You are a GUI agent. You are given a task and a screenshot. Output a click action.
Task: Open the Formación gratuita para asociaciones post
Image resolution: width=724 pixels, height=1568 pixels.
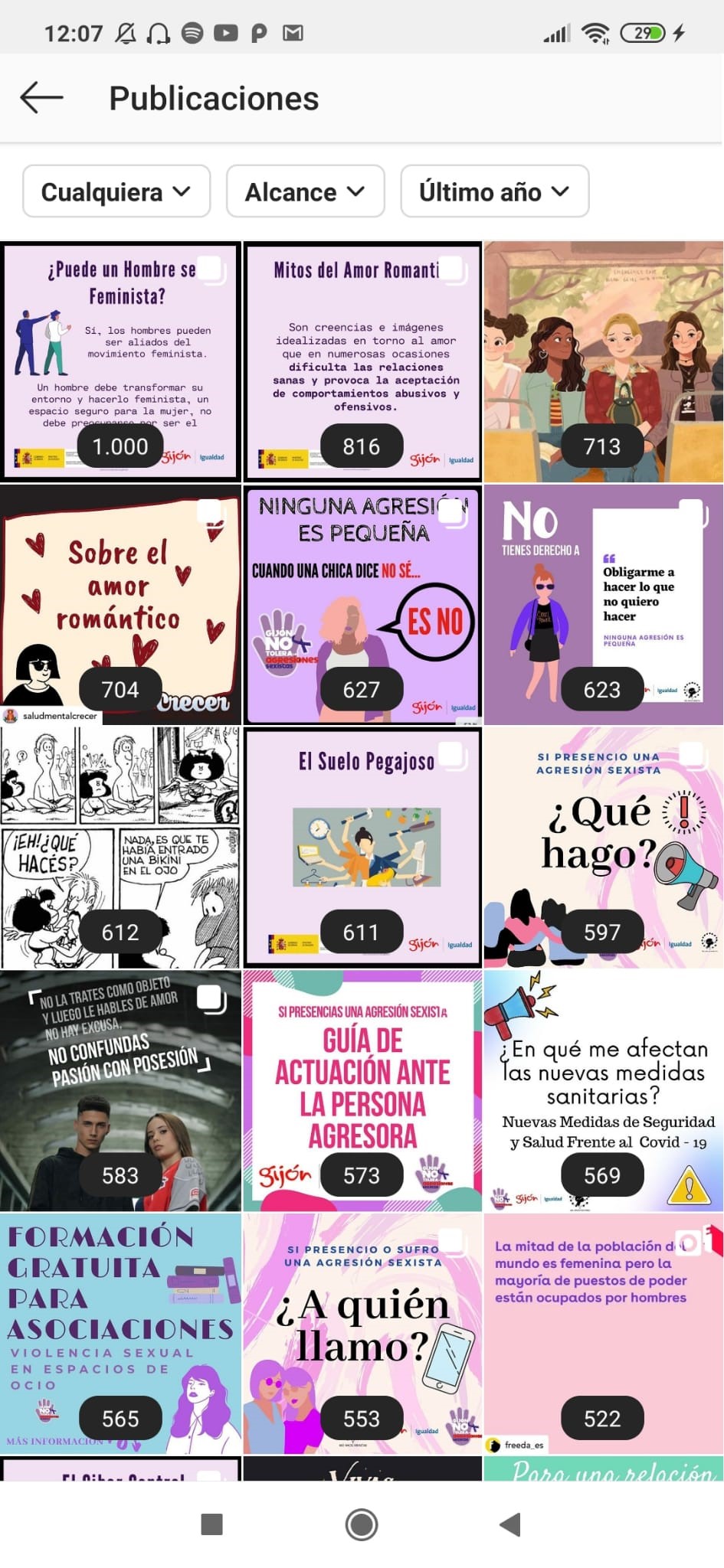(120, 1334)
